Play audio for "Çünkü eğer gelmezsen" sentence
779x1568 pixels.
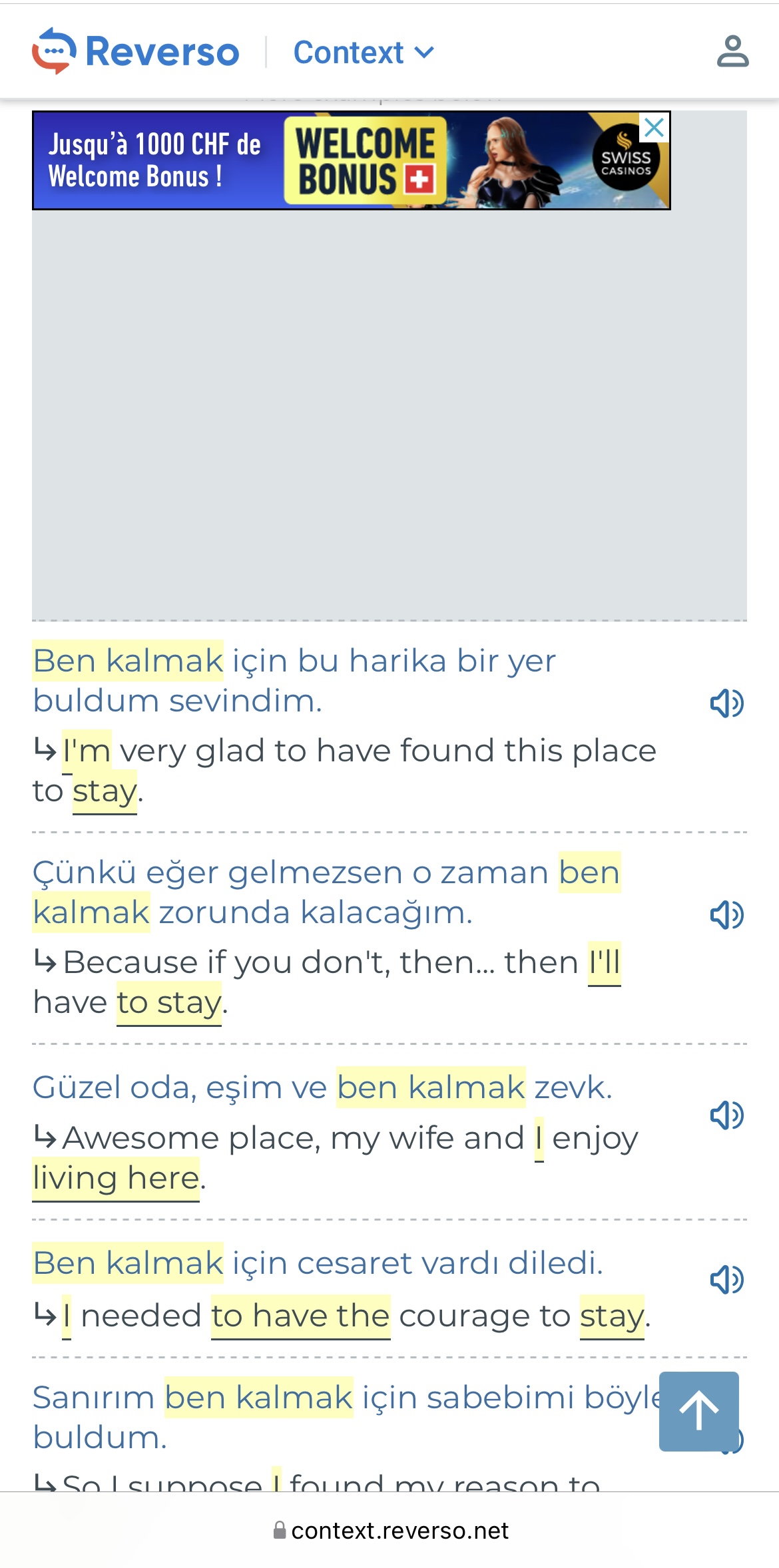[x=726, y=914]
